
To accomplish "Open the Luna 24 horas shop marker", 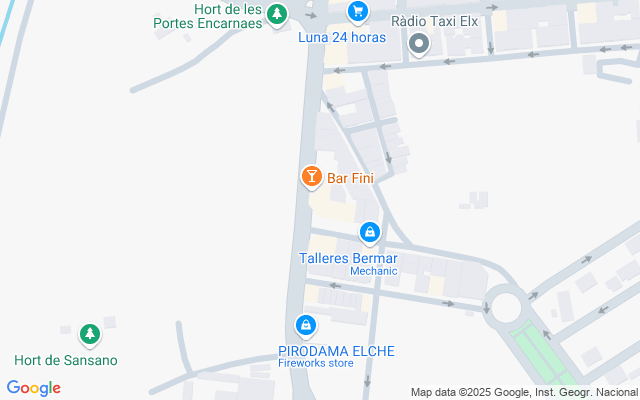I will pos(357,12).
